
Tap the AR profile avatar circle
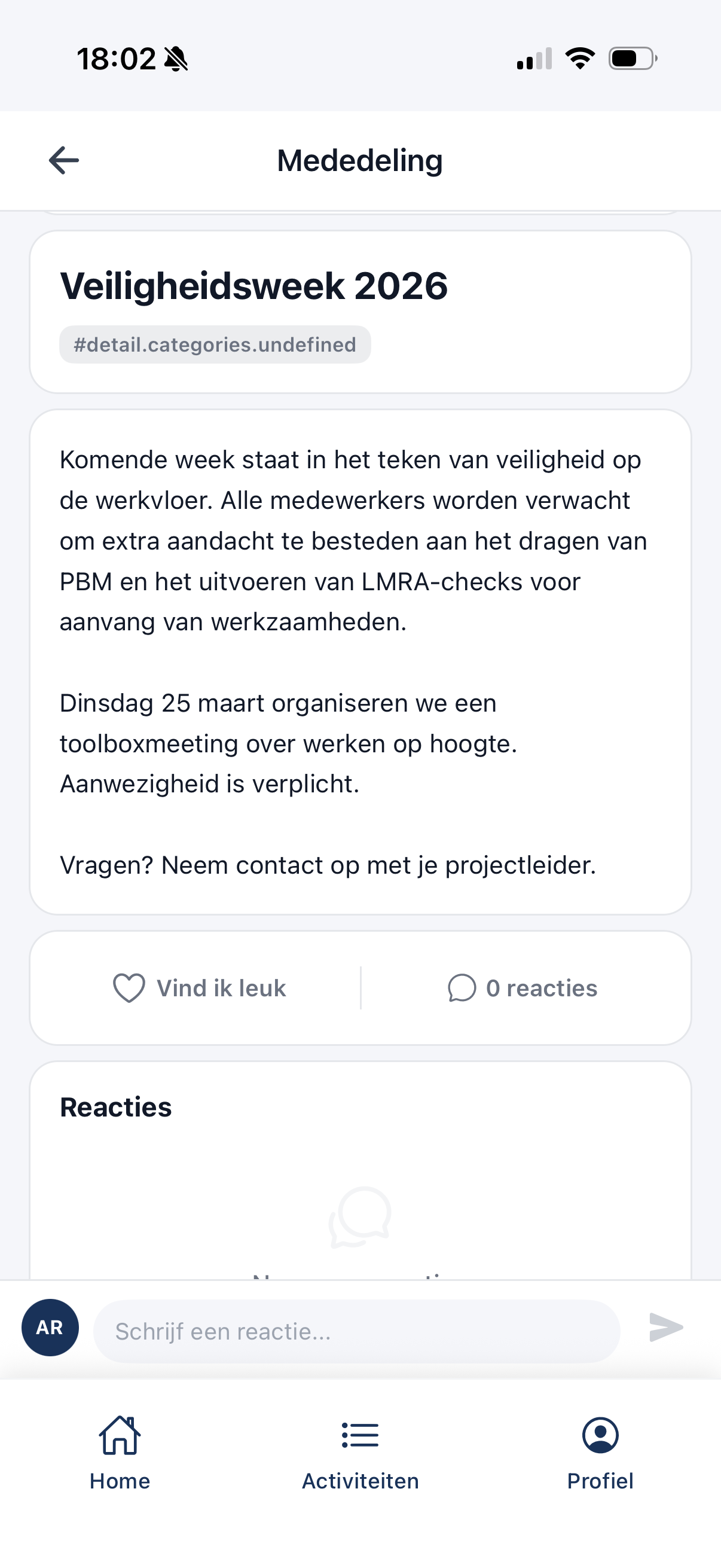tap(50, 1328)
